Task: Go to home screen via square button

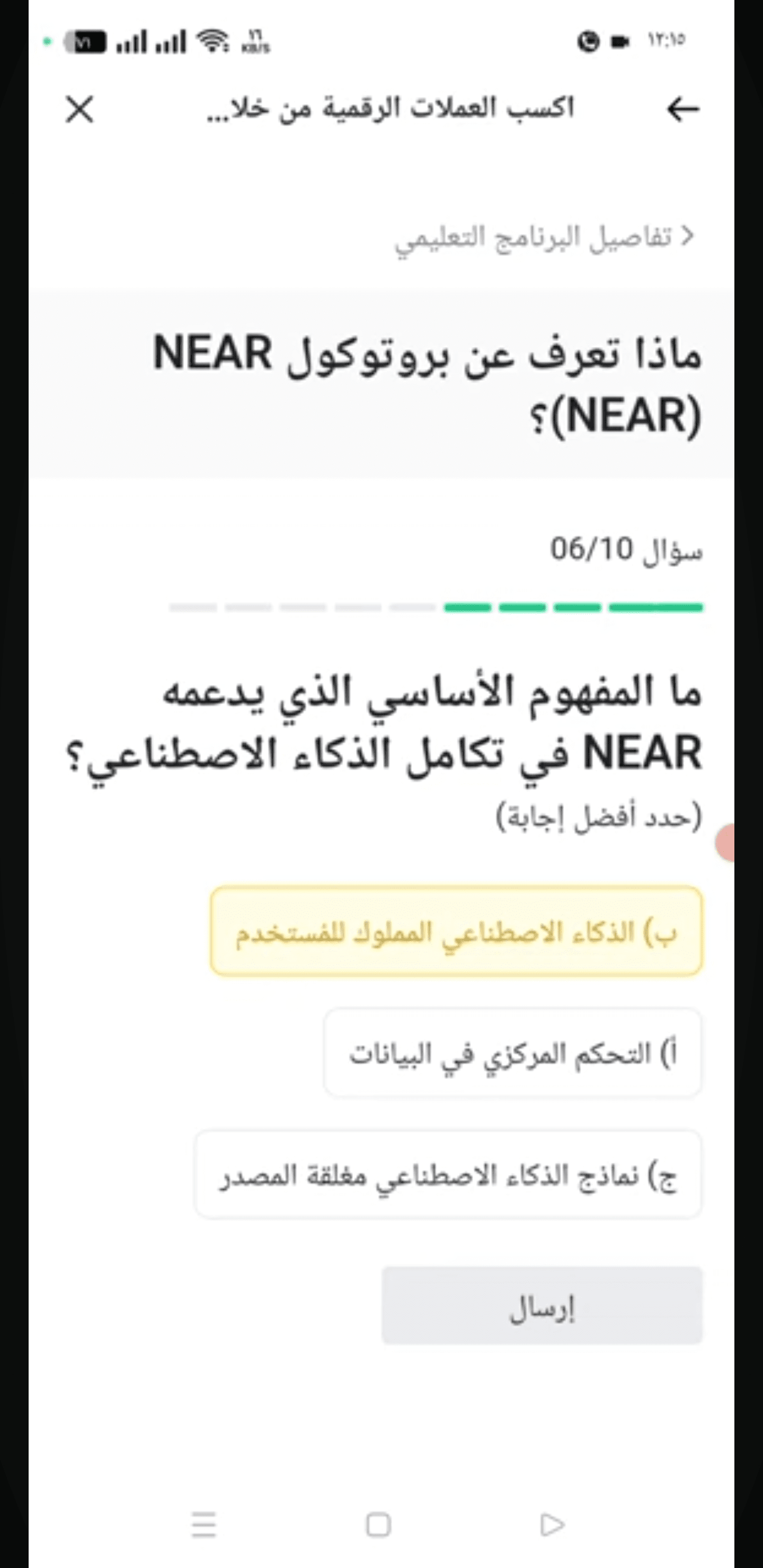Action: pyautogui.click(x=378, y=1525)
